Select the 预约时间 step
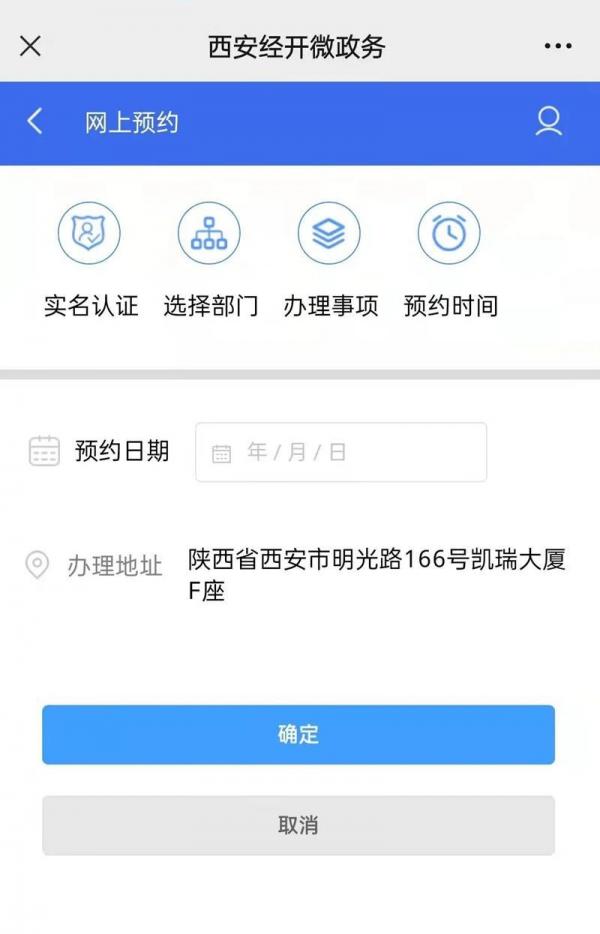Screen dimensions: 600x934 [x=449, y=234]
